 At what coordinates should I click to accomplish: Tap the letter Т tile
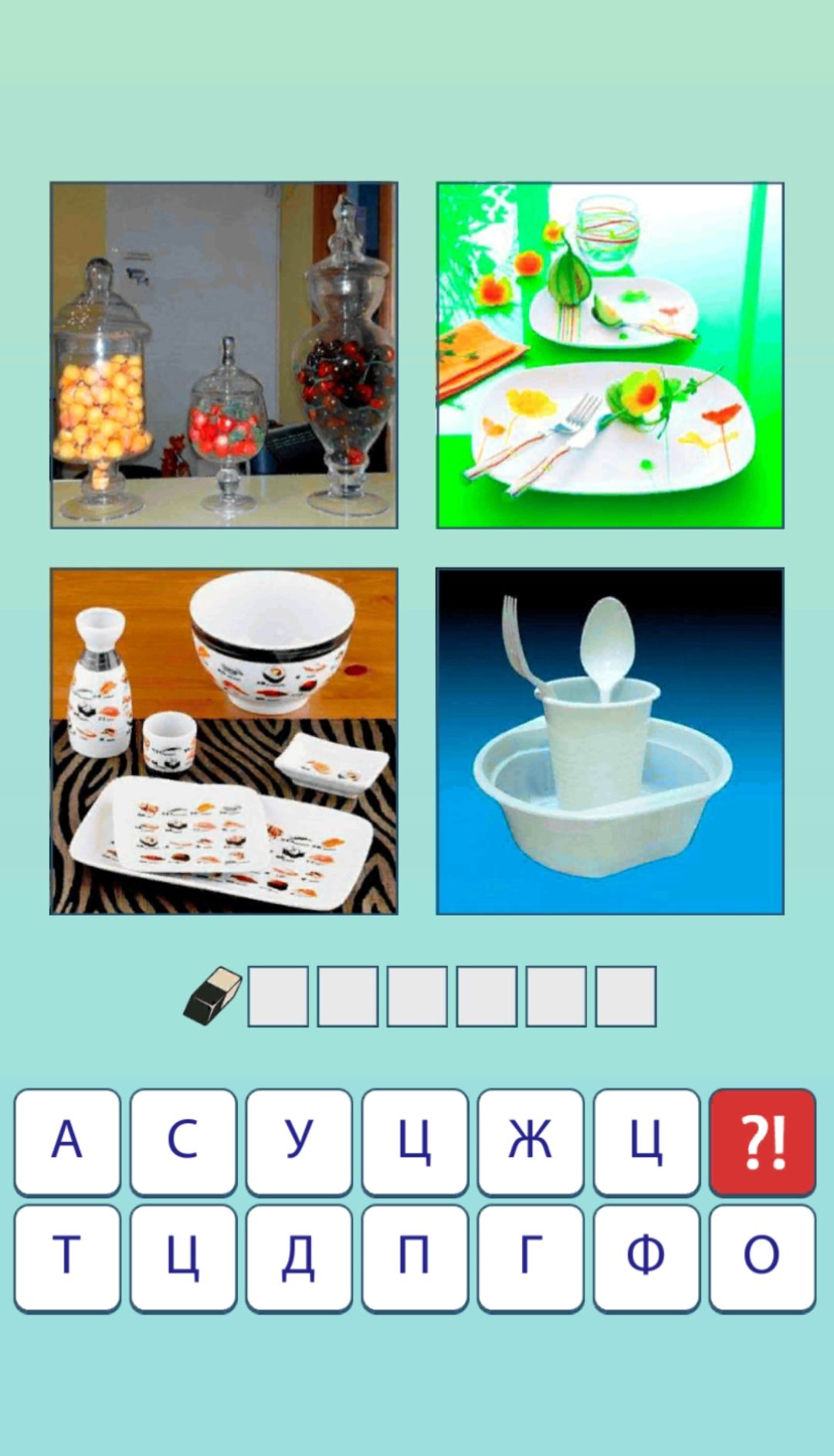click(67, 1258)
